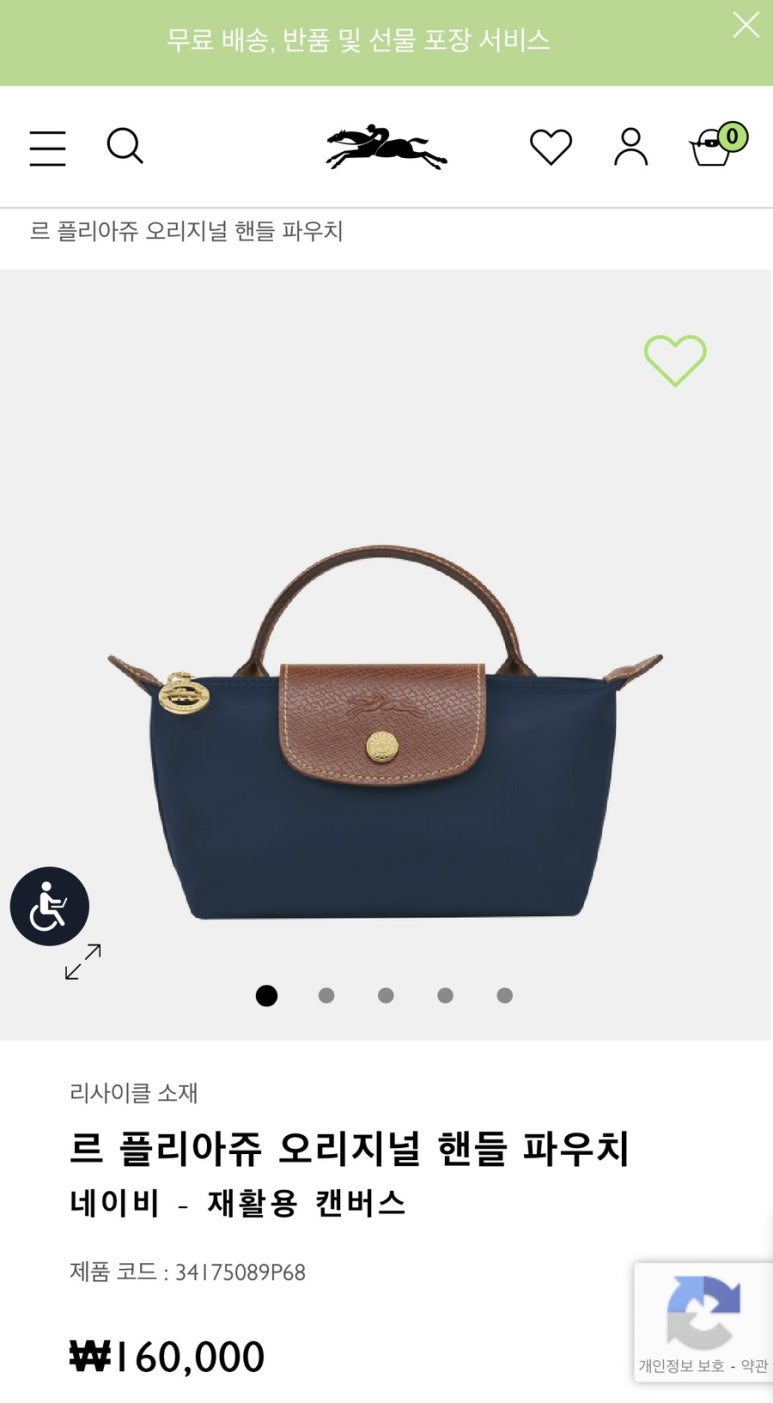773x1403 pixels.
Task: Open reCAPTCHA privacy link
Action: click(682, 1366)
